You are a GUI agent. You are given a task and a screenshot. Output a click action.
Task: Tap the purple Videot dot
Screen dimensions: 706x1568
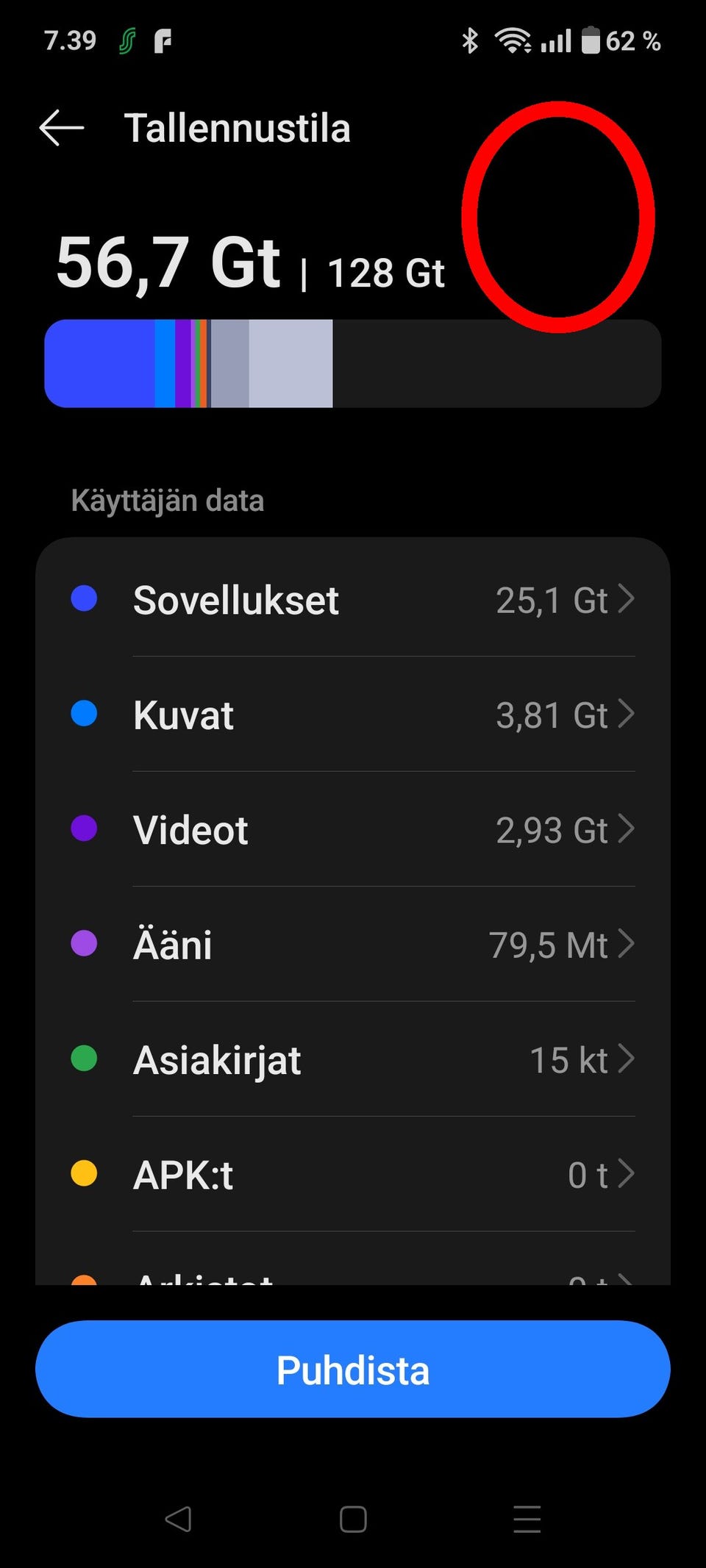coord(85,828)
